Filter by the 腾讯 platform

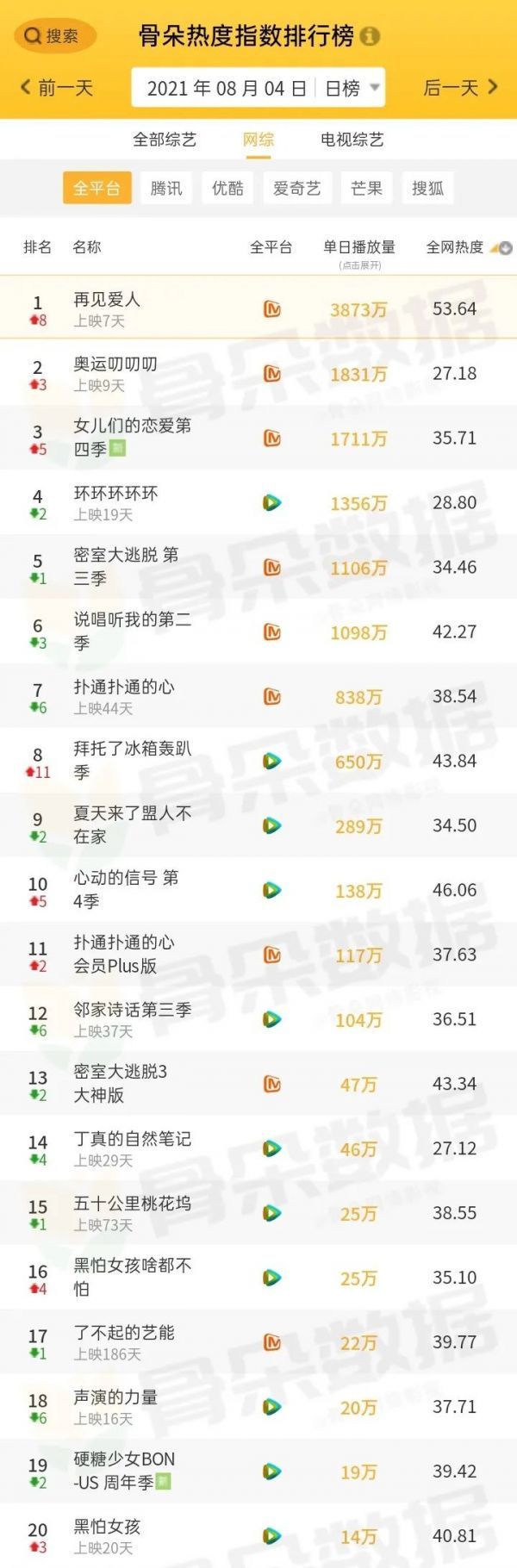(x=166, y=189)
